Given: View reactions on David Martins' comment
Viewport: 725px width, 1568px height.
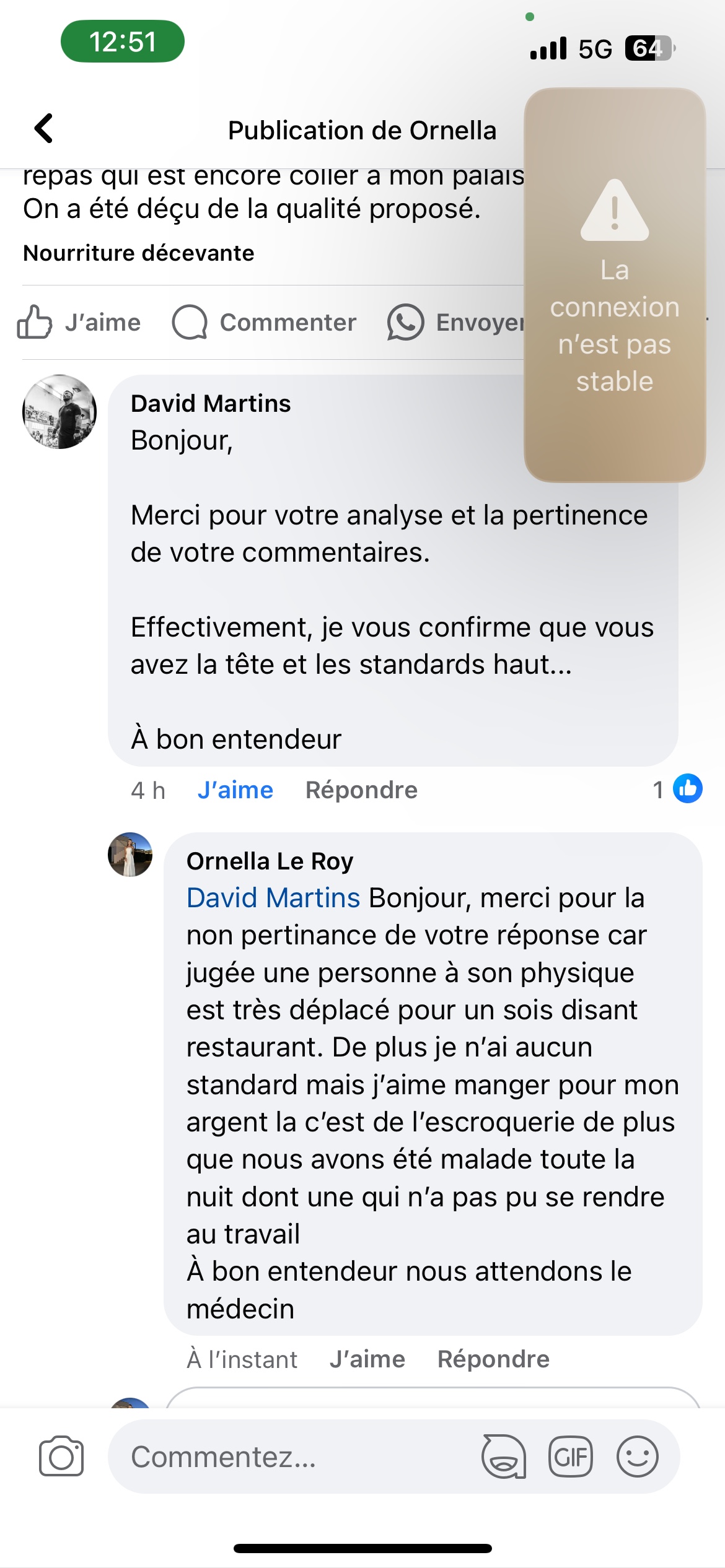Looking at the screenshot, I should coord(677,789).
